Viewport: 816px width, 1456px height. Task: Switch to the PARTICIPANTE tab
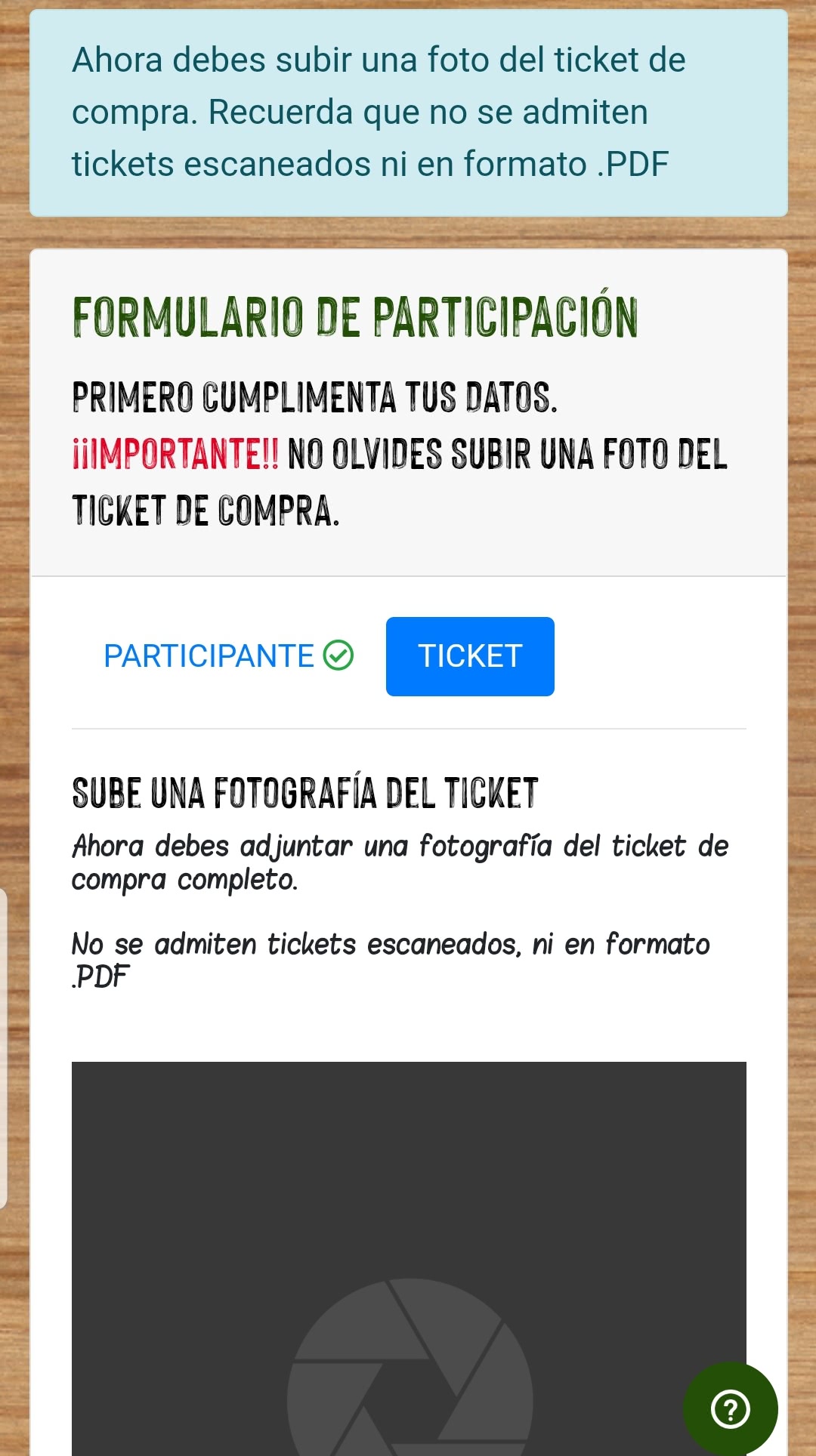coord(228,656)
